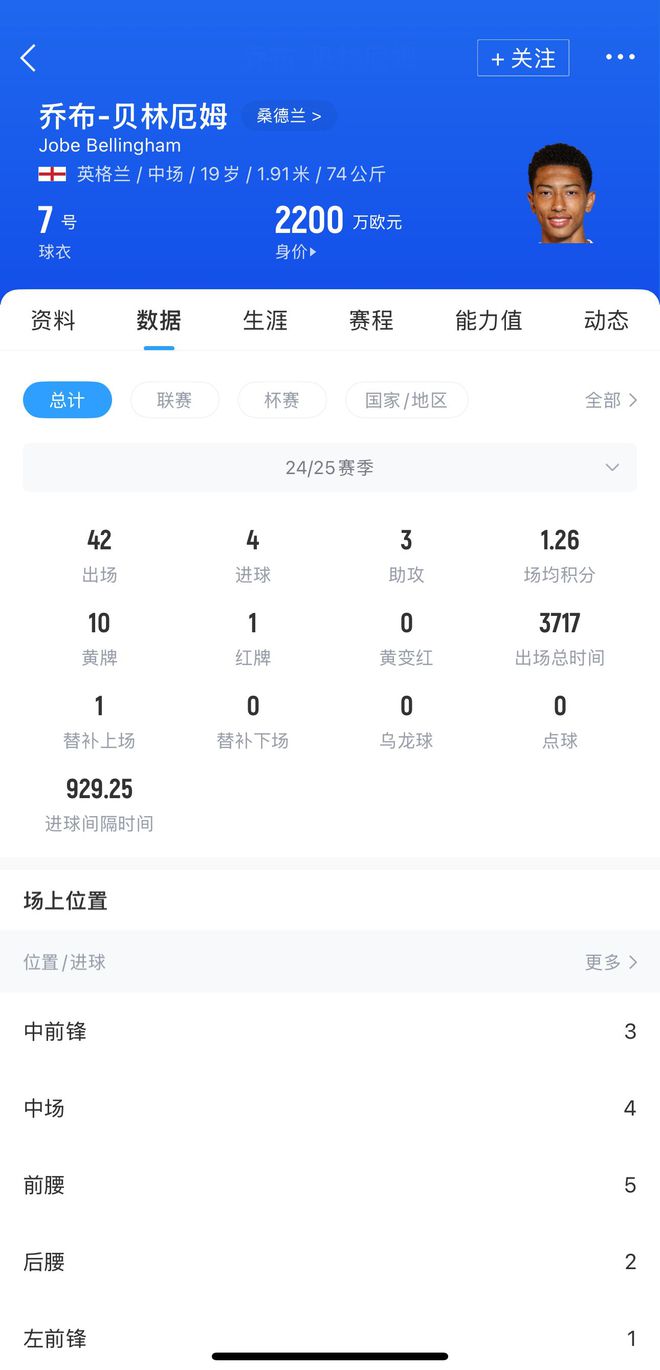Open the 全部 stats link
Screen dimensions: 660x1370
click(x=610, y=400)
